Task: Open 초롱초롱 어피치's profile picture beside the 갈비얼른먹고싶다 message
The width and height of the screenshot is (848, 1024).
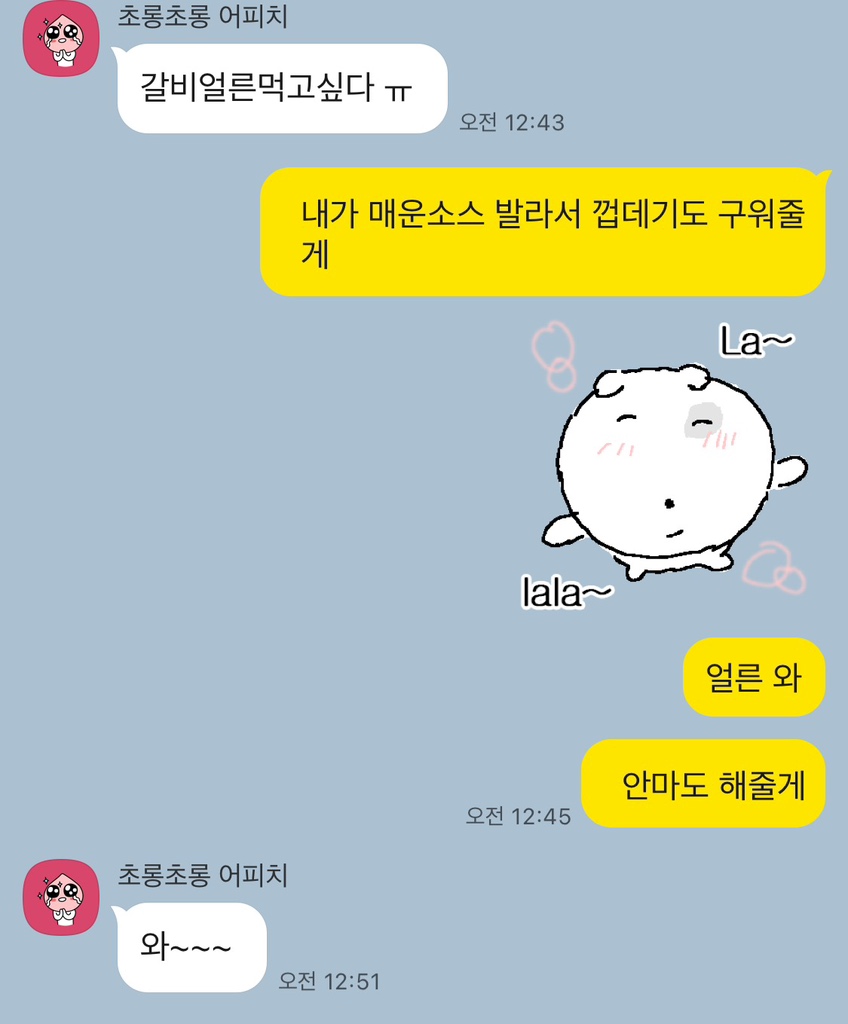Action: (61, 39)
